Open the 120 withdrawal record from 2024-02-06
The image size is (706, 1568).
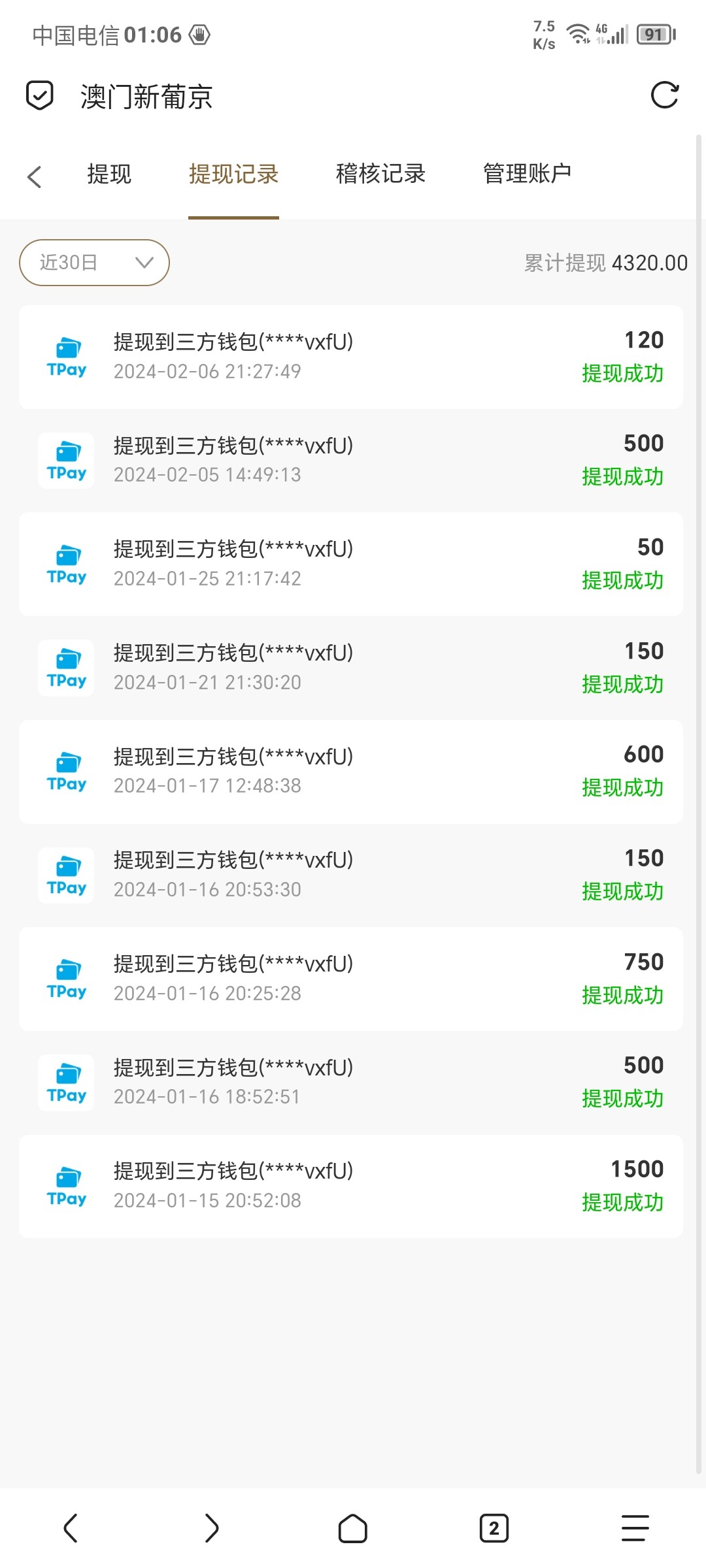click(x=351, y=357)
